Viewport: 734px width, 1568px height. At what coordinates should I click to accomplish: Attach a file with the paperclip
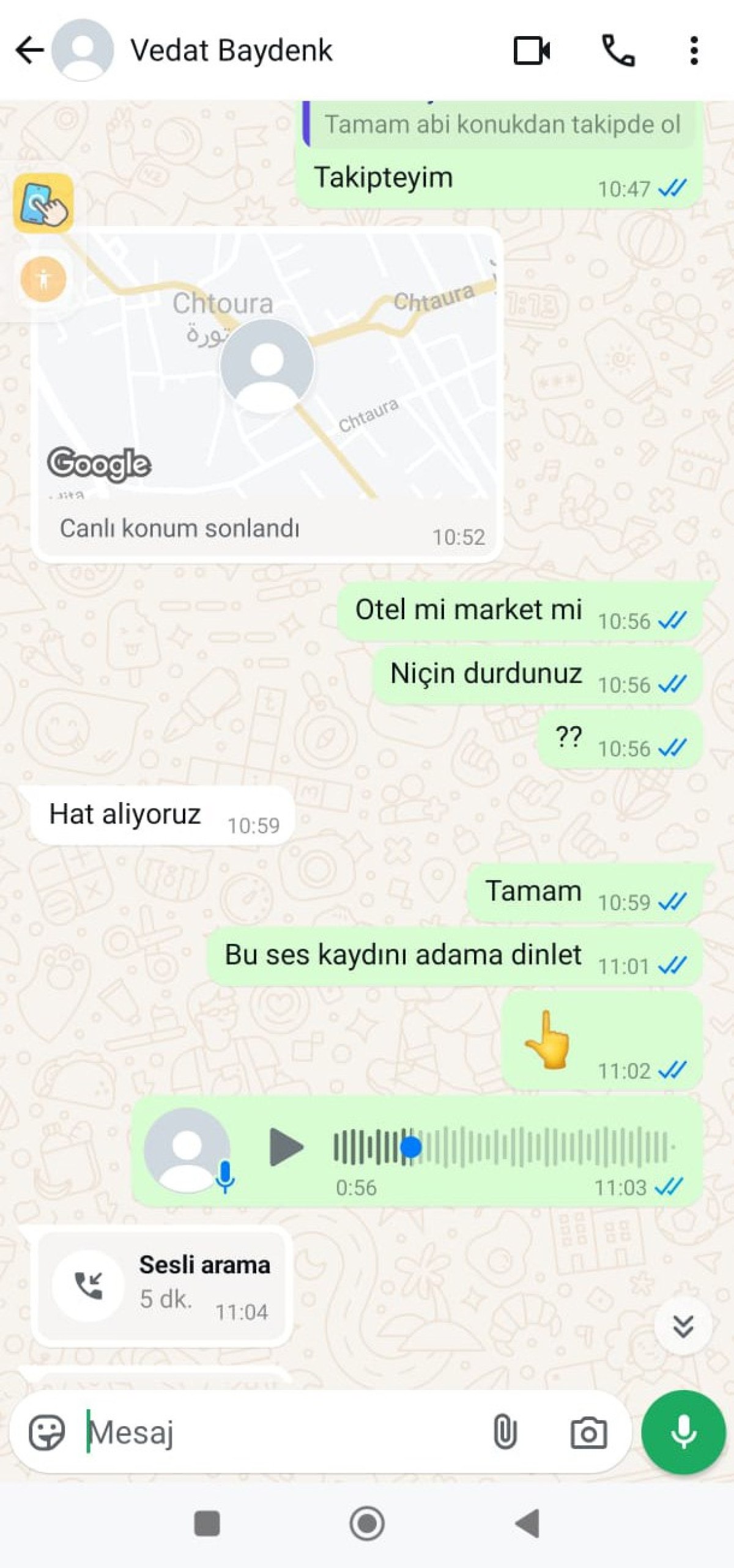pyautogui.click(x=505, y=1432)
